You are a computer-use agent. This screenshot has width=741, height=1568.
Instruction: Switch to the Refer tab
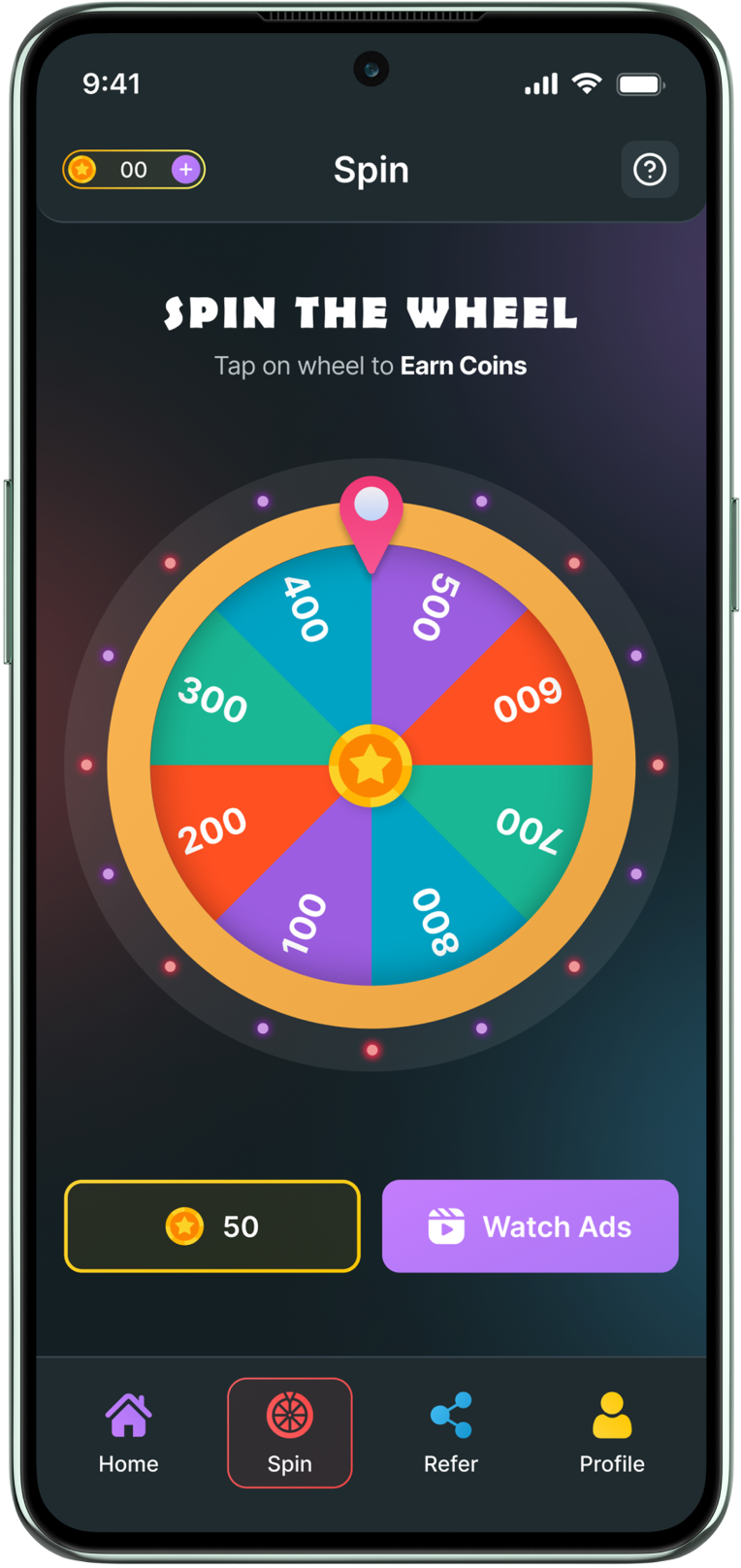pos(451,1432)
